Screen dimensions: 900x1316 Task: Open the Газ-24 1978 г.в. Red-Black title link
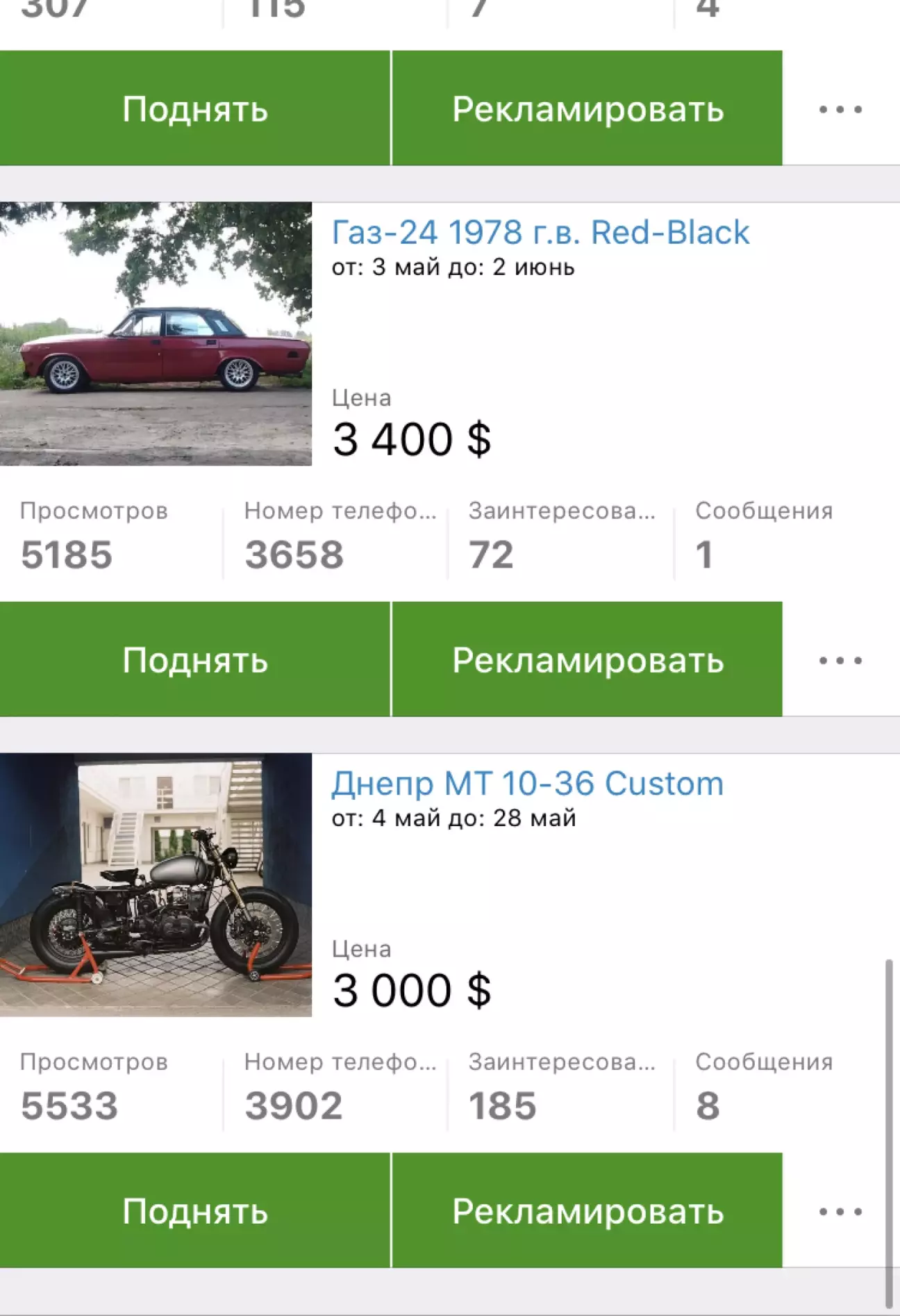point(540,233)
